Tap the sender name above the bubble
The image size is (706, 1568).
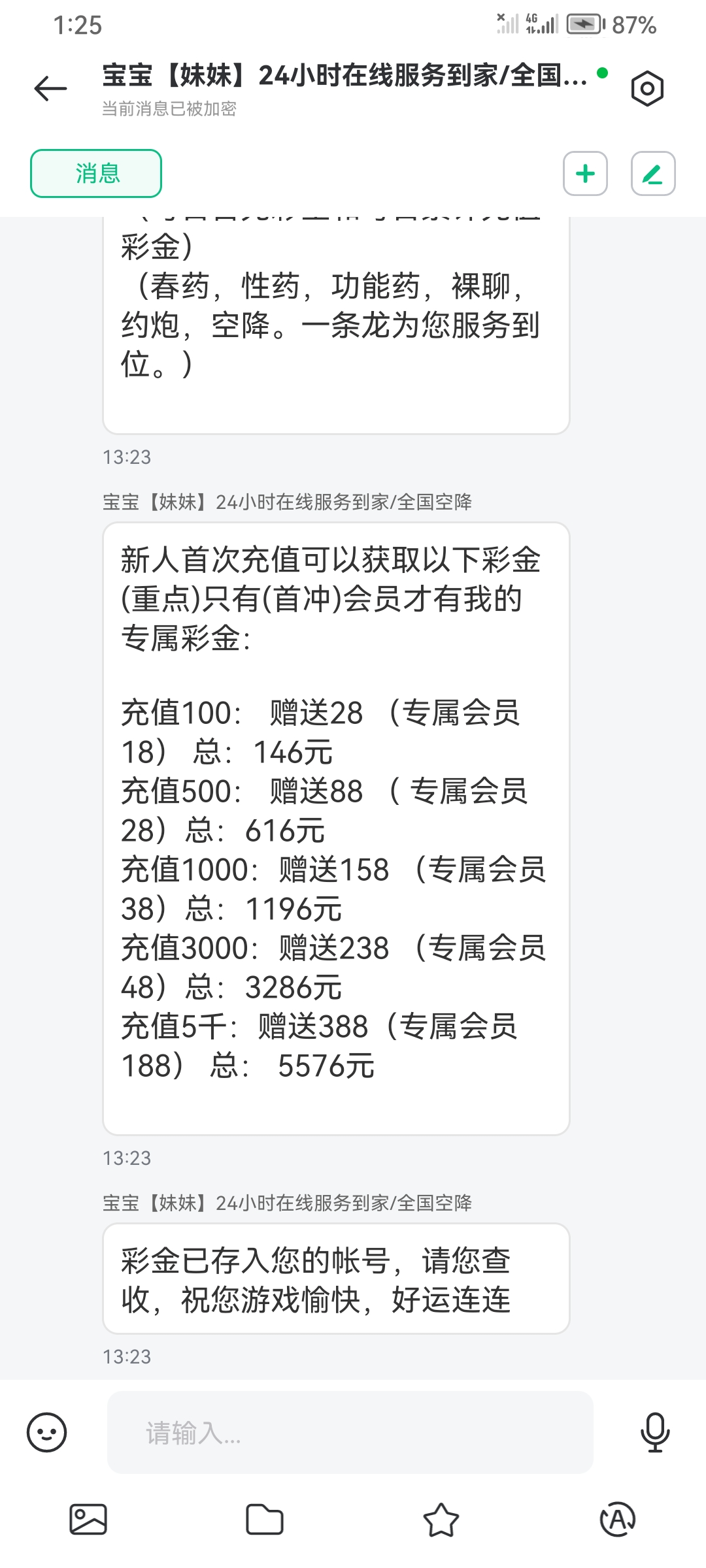(288, 1202)
